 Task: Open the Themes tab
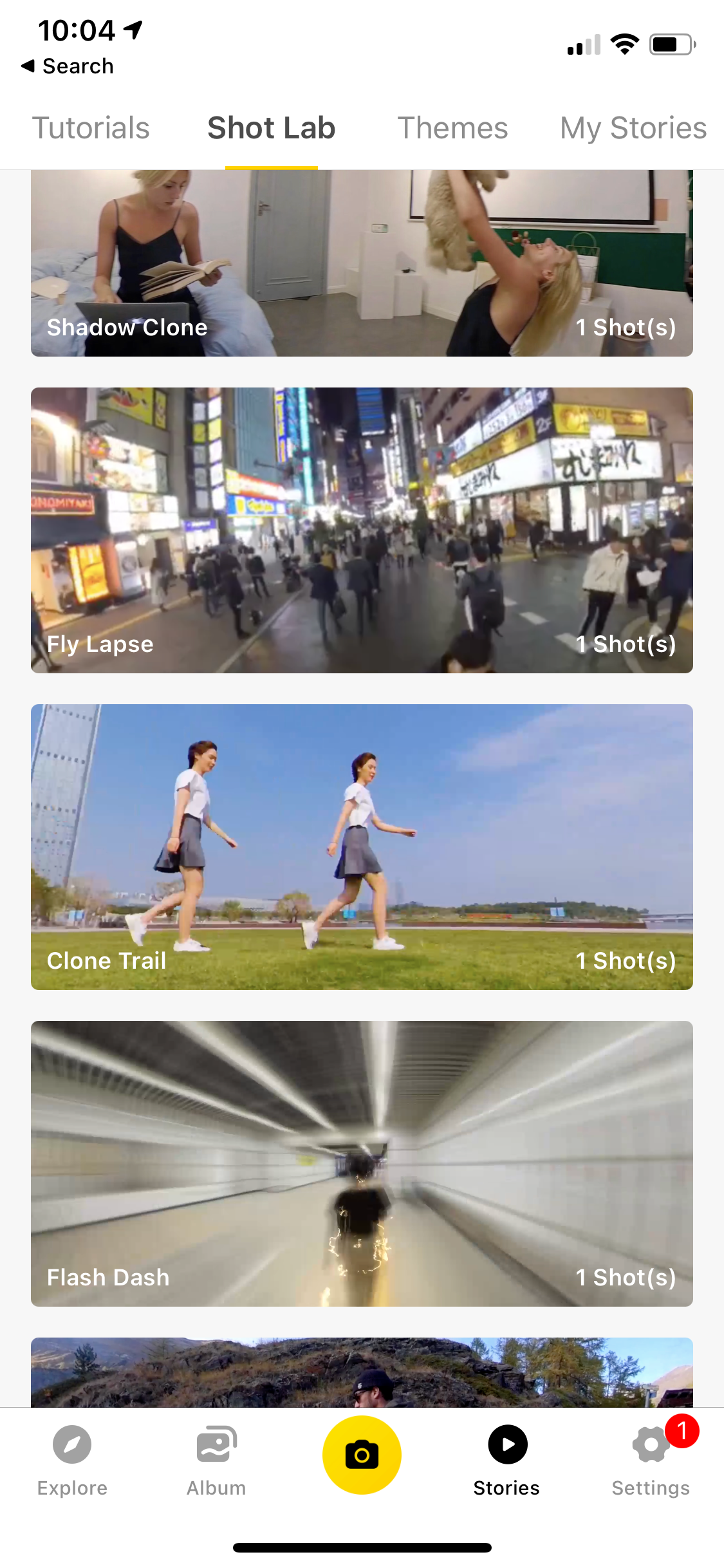(x=452, y=128)
